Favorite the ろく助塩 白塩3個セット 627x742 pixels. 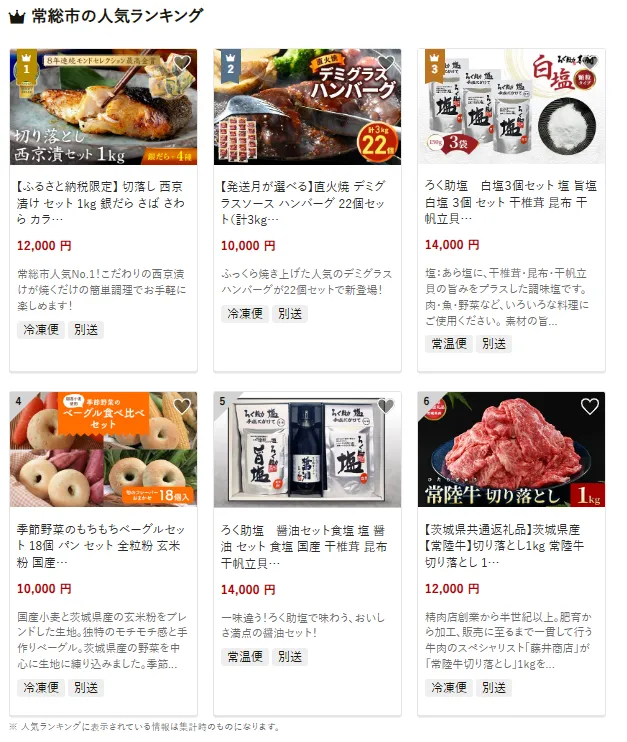590,63
